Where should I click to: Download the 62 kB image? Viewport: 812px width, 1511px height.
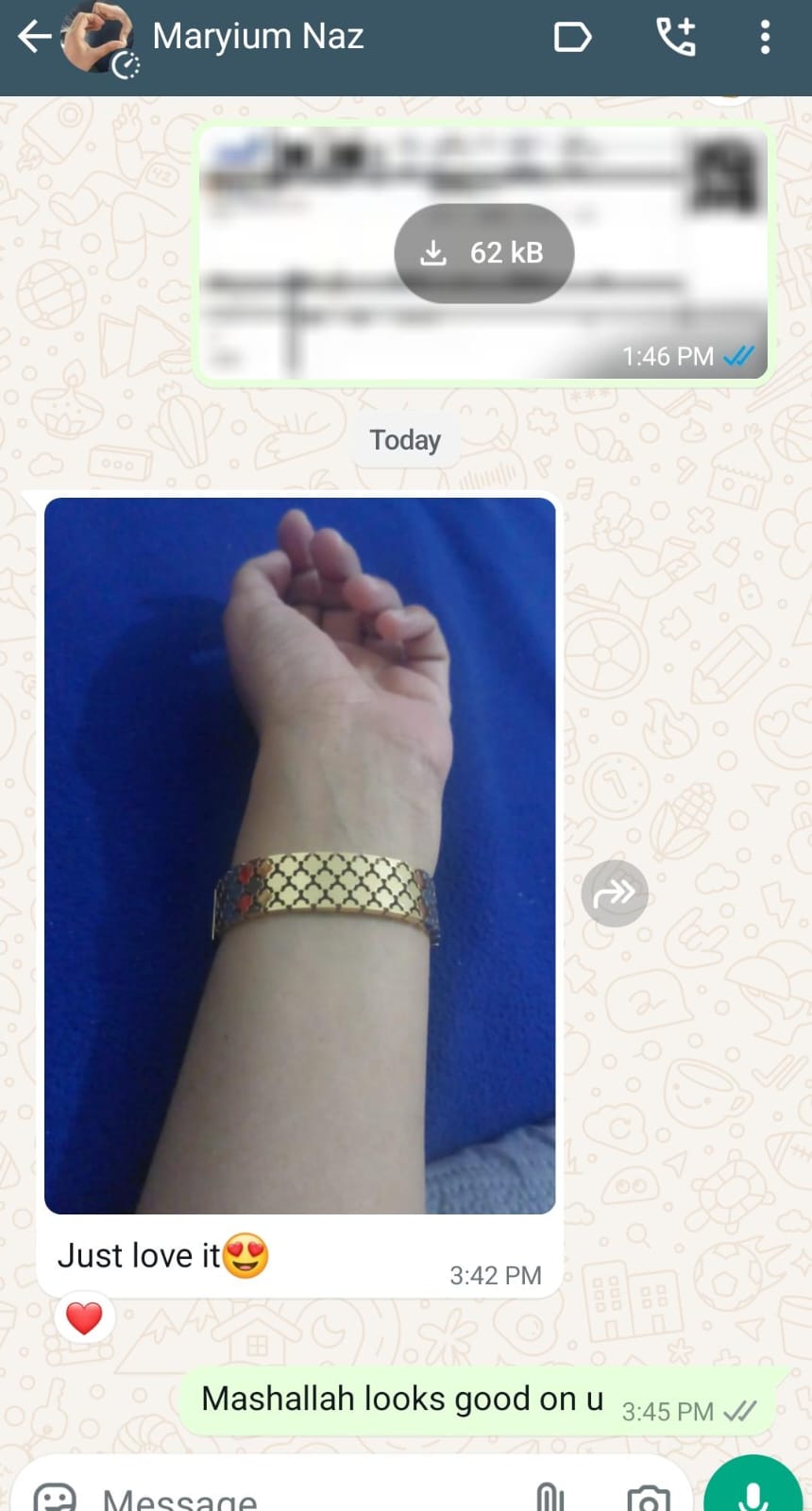[x=483, y=253]
